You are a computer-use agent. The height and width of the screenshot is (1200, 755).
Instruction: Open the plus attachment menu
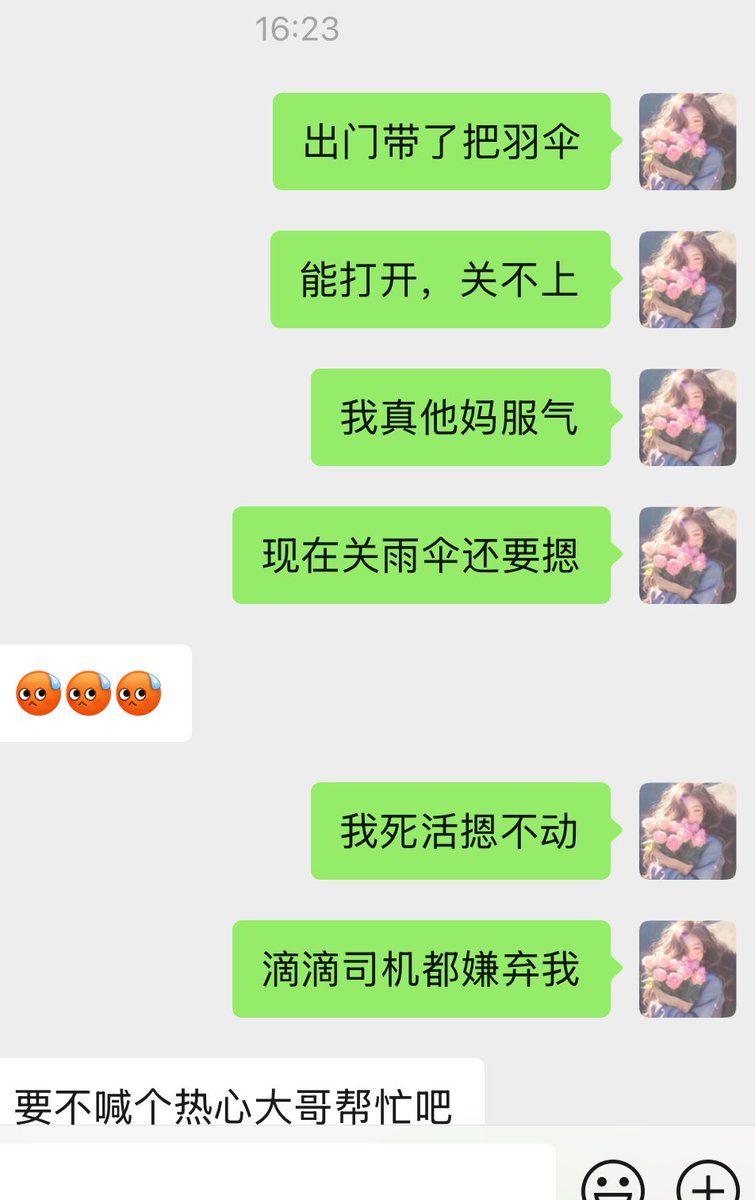707,1182
